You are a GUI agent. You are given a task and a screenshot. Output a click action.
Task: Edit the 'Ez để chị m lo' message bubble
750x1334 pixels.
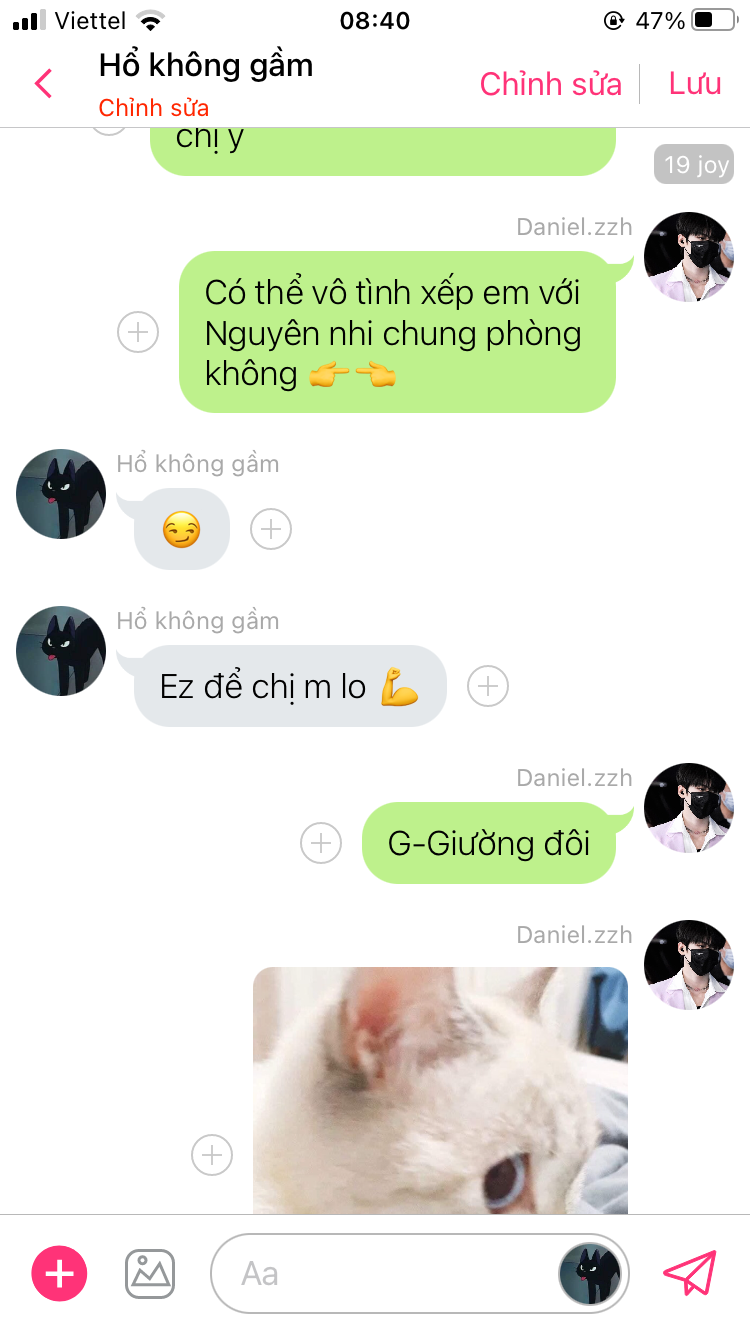(x=289, y=687)
